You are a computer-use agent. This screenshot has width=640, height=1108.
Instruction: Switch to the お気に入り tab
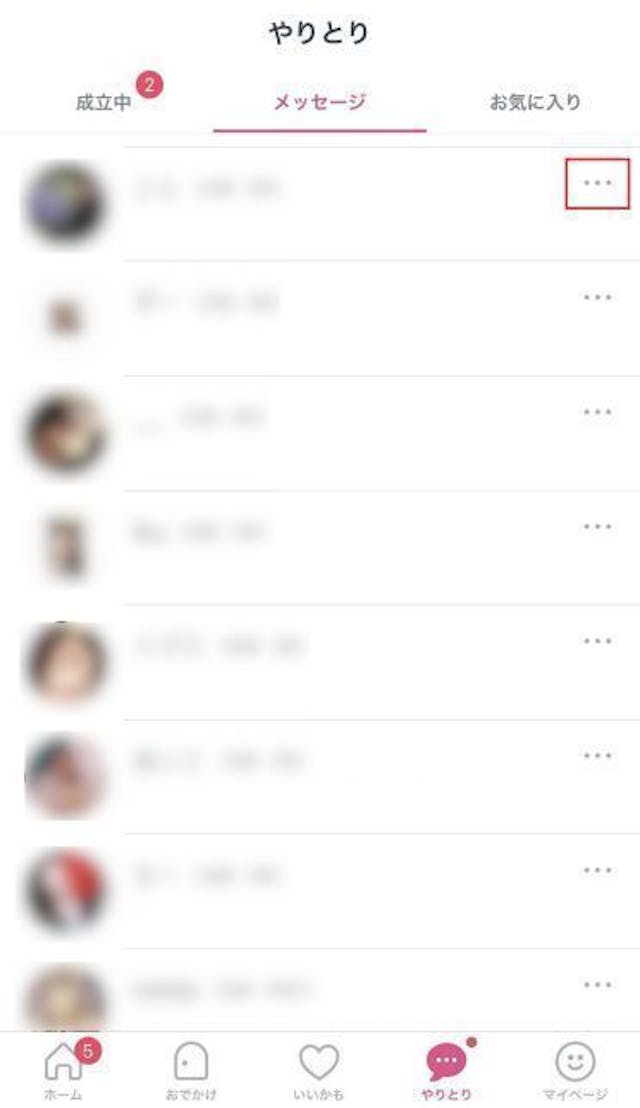[x=535, y=102]
